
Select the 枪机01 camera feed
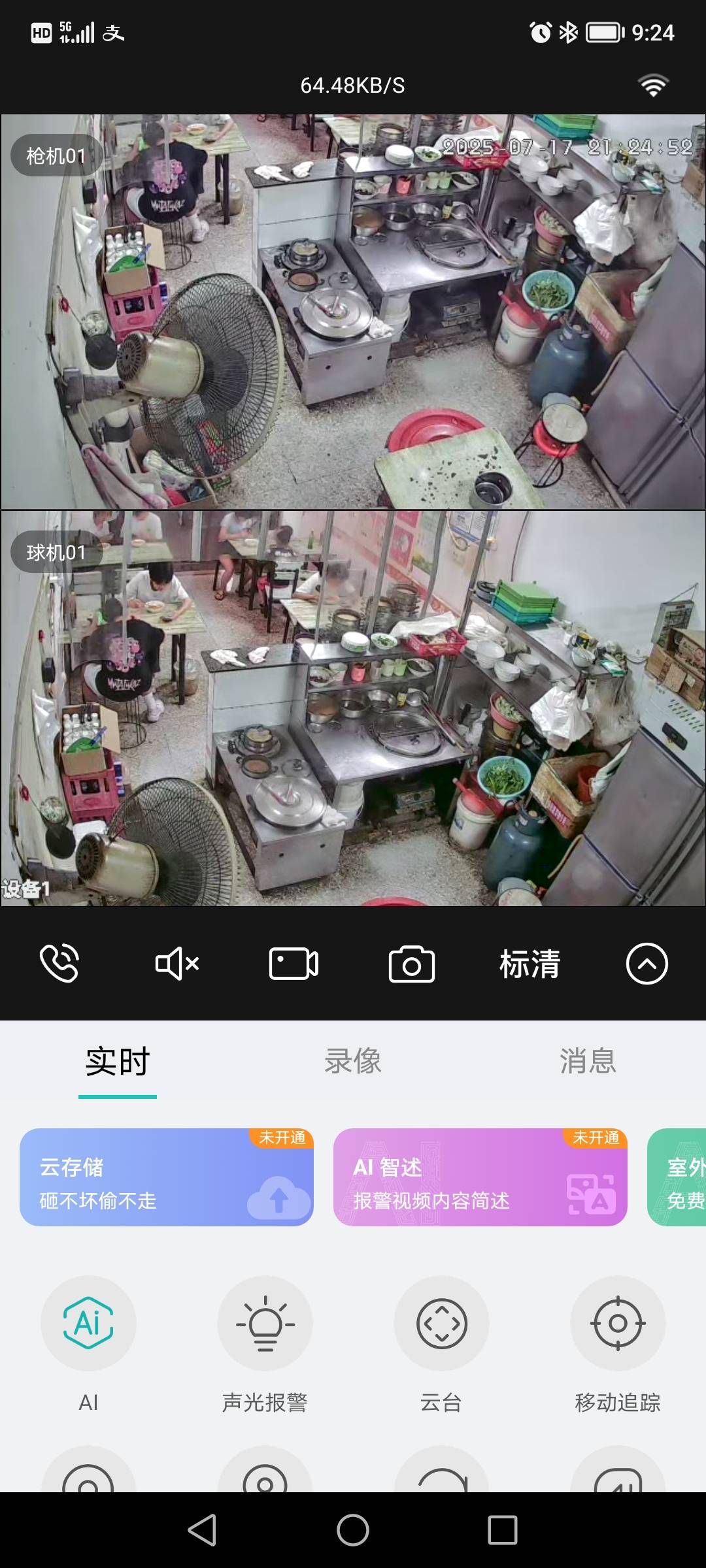tap(353, 312)
